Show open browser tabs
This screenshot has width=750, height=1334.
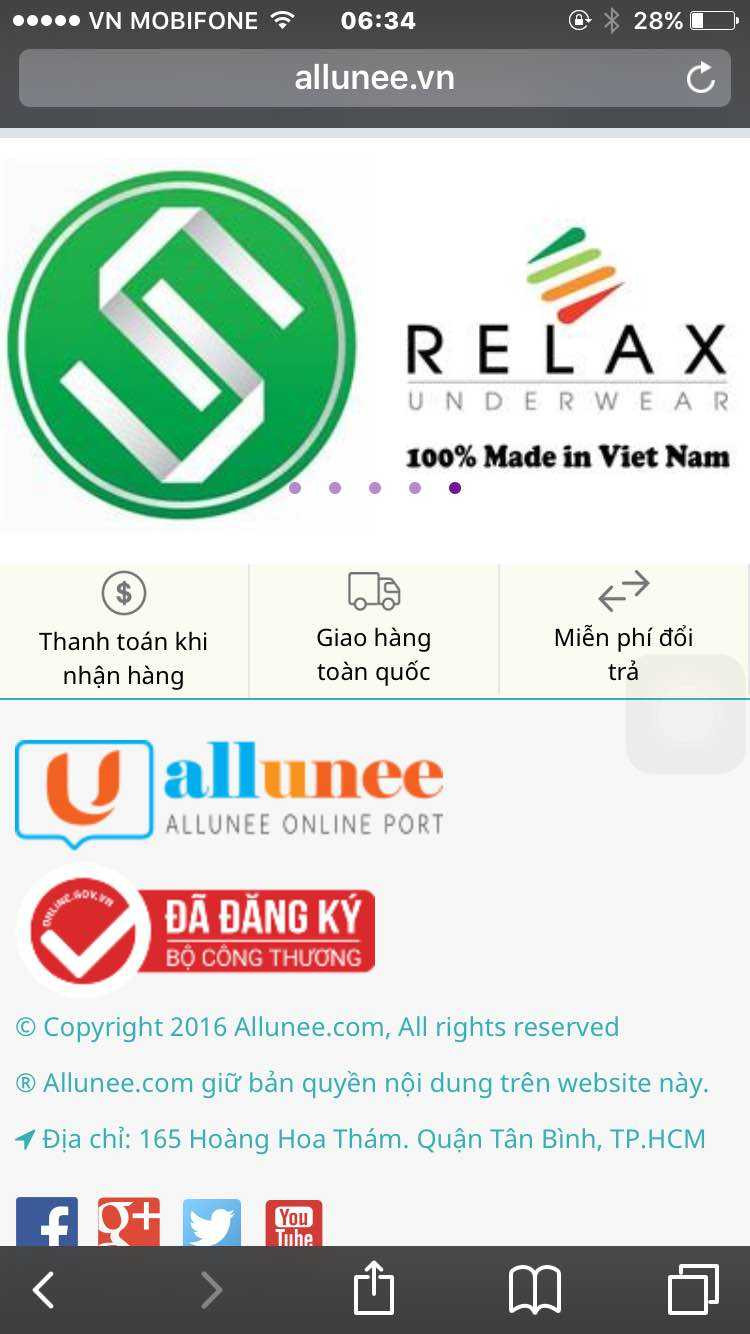coord(693,1290)
